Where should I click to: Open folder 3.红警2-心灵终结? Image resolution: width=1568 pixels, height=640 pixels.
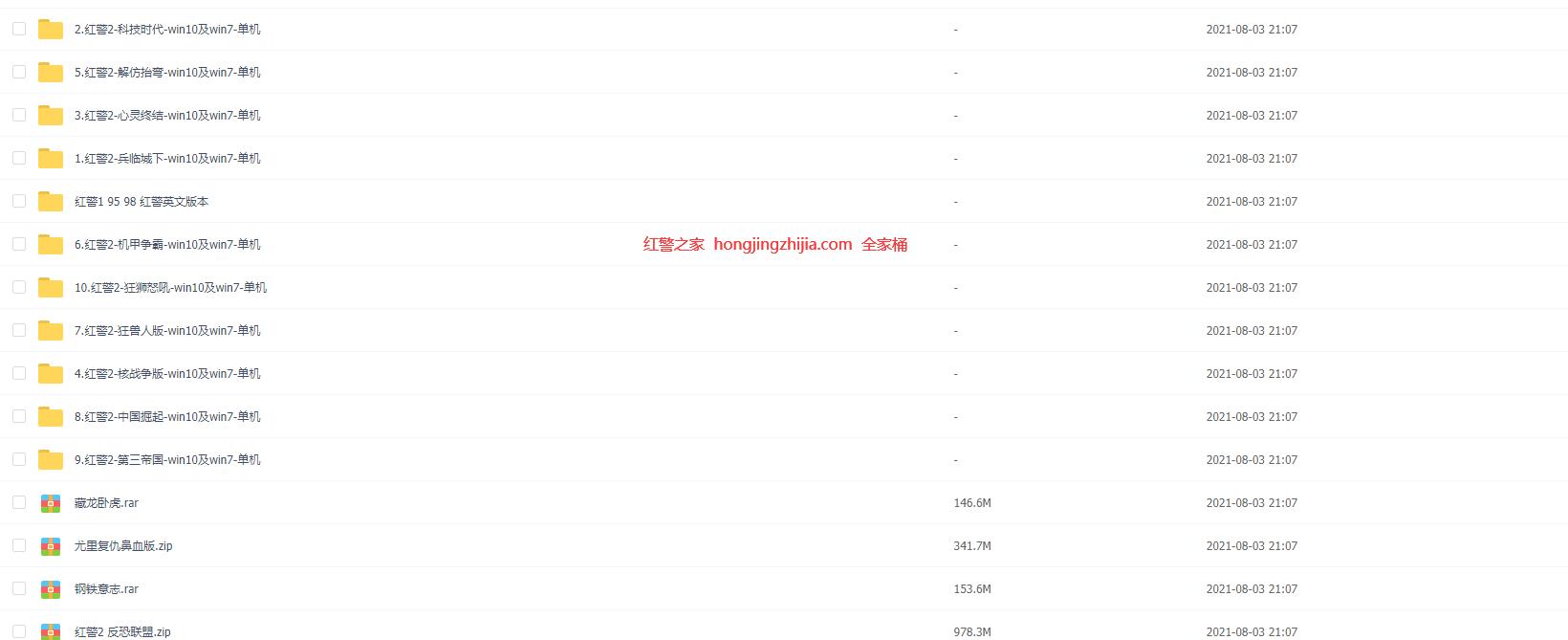point(167,116)
